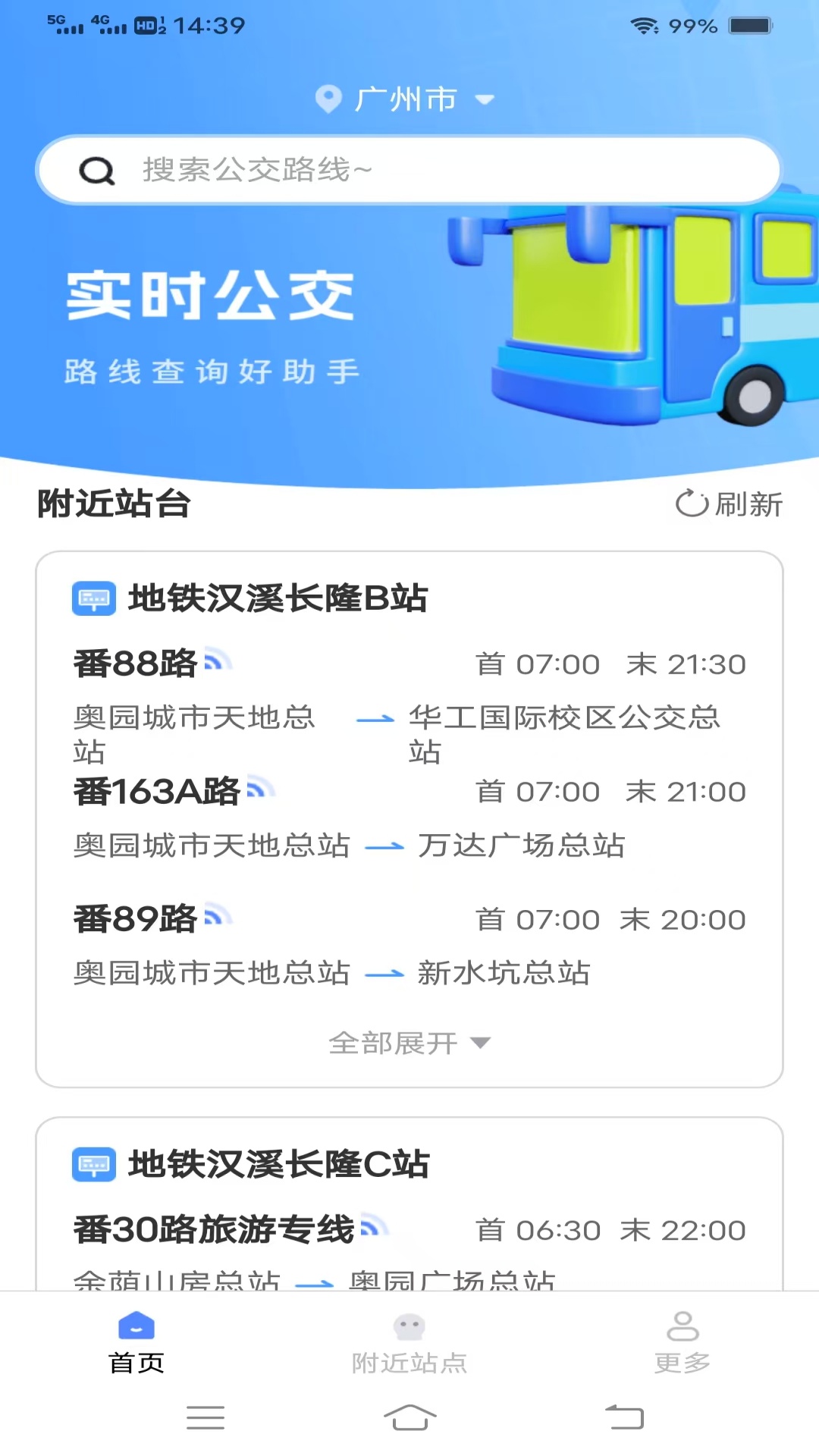Image resolution: width=819 pixels, height=1456 pixels.
Task: Select the 首页 home tab
Action: (135, 1346)
